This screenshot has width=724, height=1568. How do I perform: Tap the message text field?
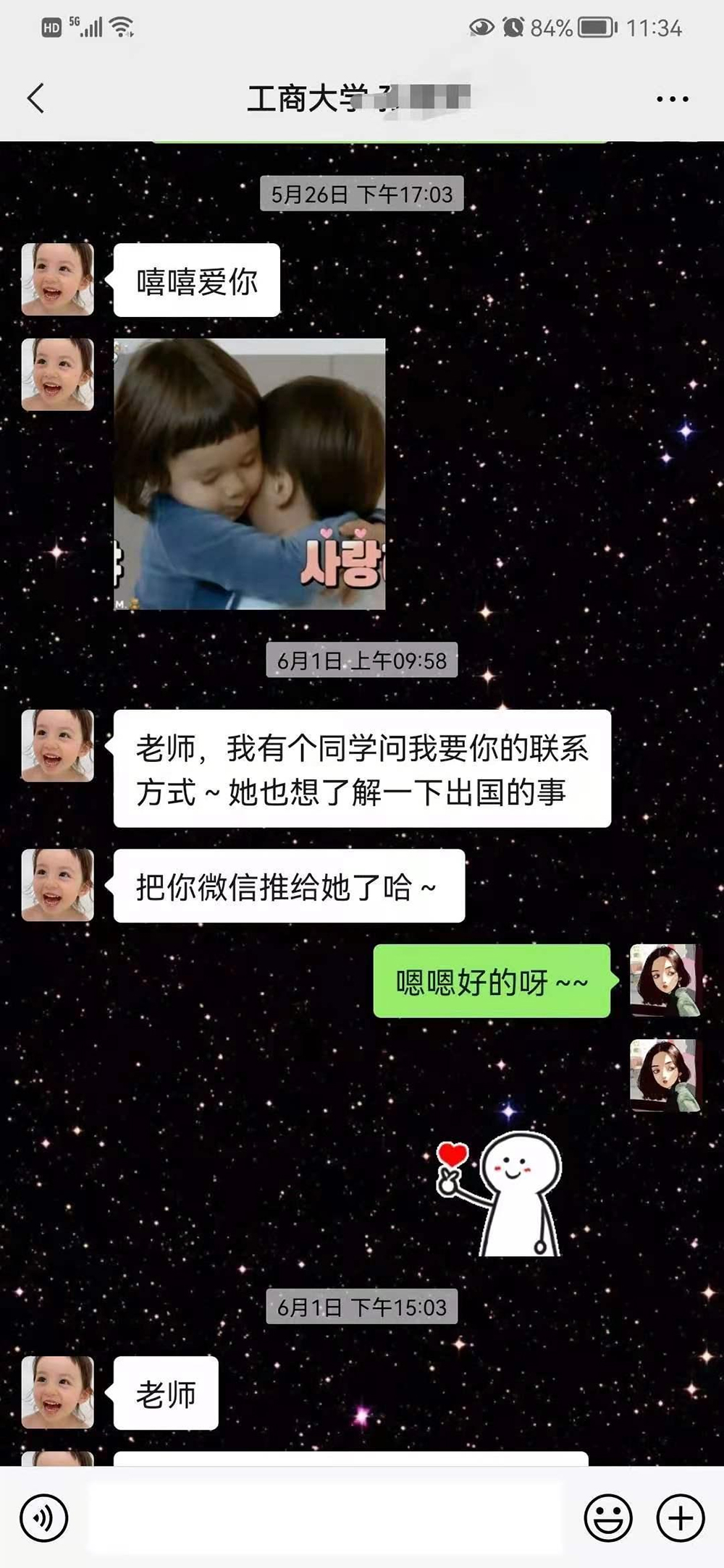[326, 1517]
